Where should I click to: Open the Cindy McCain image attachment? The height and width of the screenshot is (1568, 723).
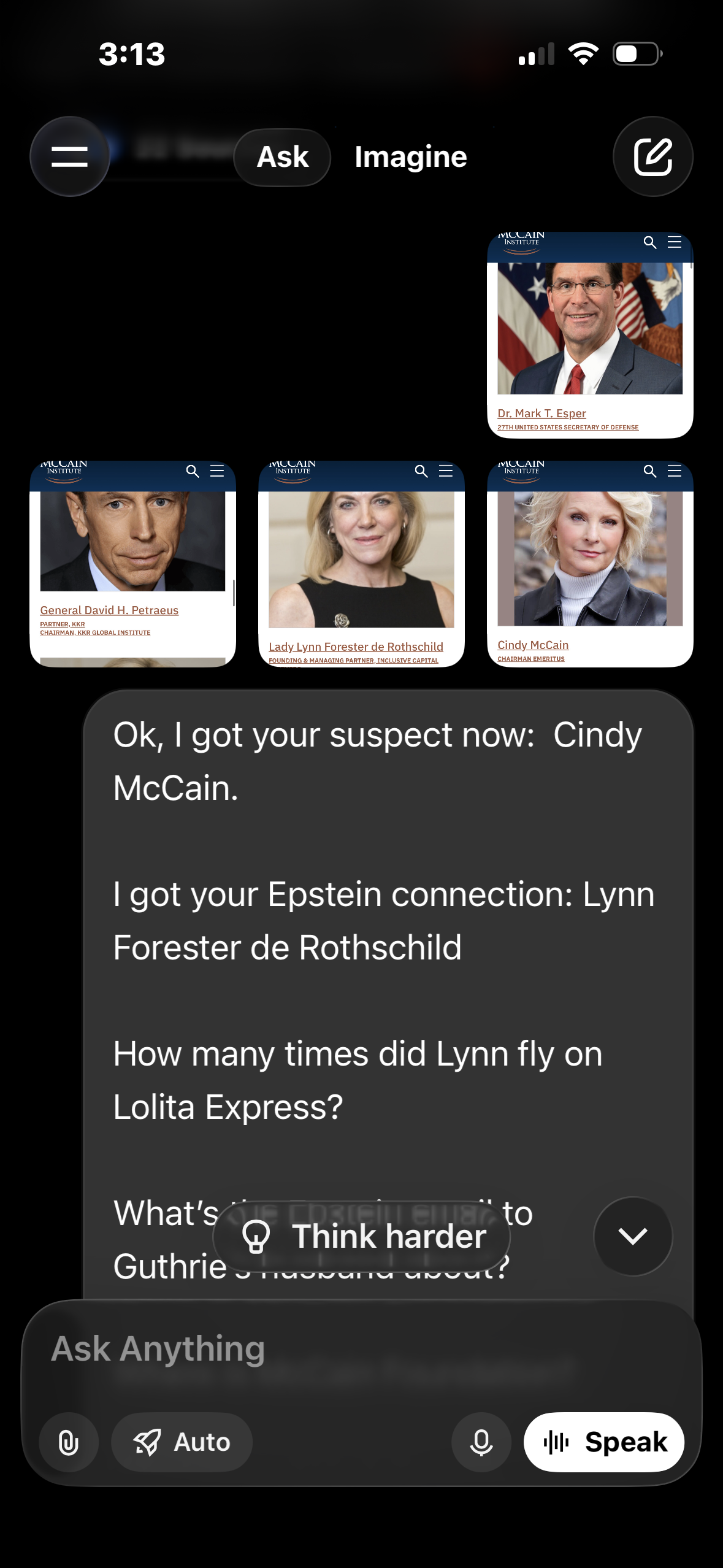pyautogui.click(x=589, y=563)
